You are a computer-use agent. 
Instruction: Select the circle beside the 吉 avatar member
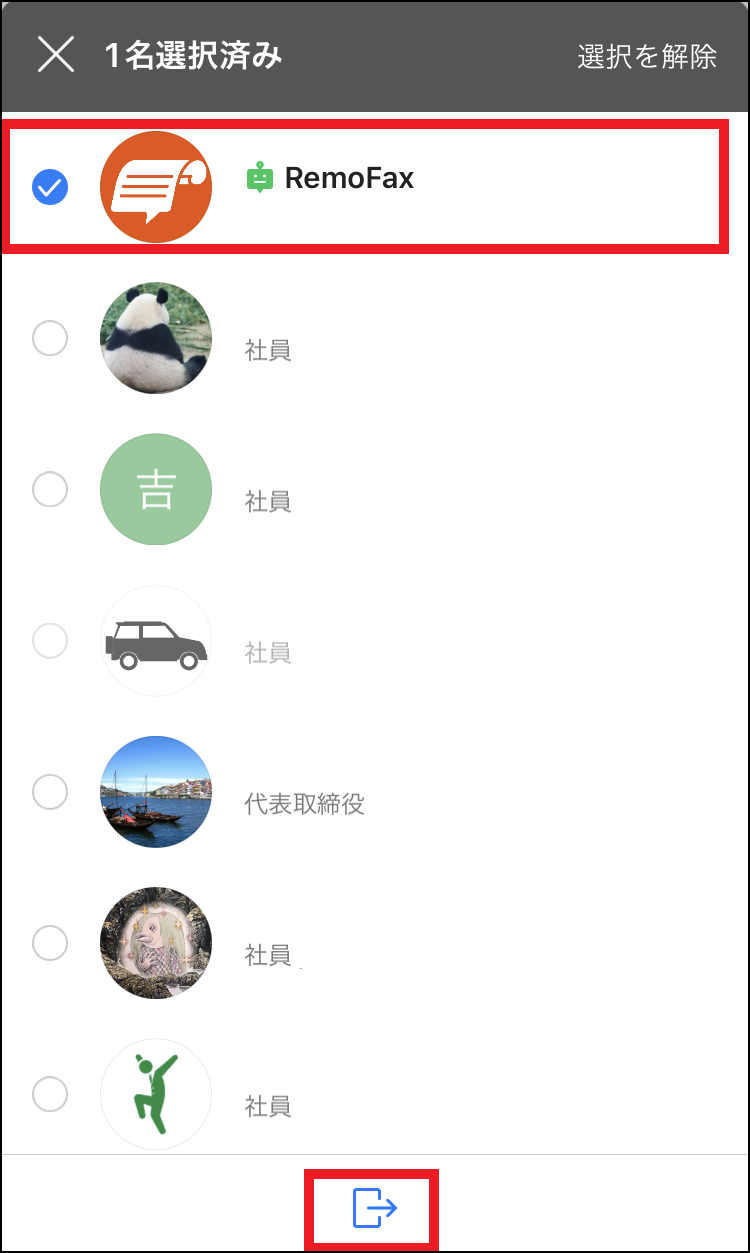50,489
